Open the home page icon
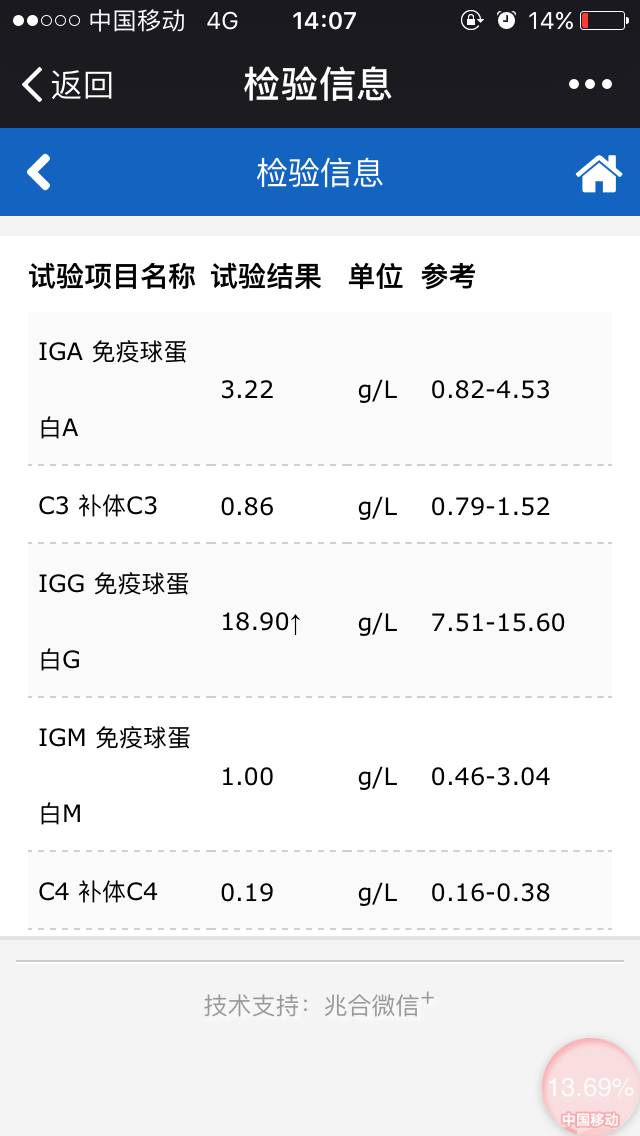The height and width of the screenshot is (1136, 640). click(598, 173)
